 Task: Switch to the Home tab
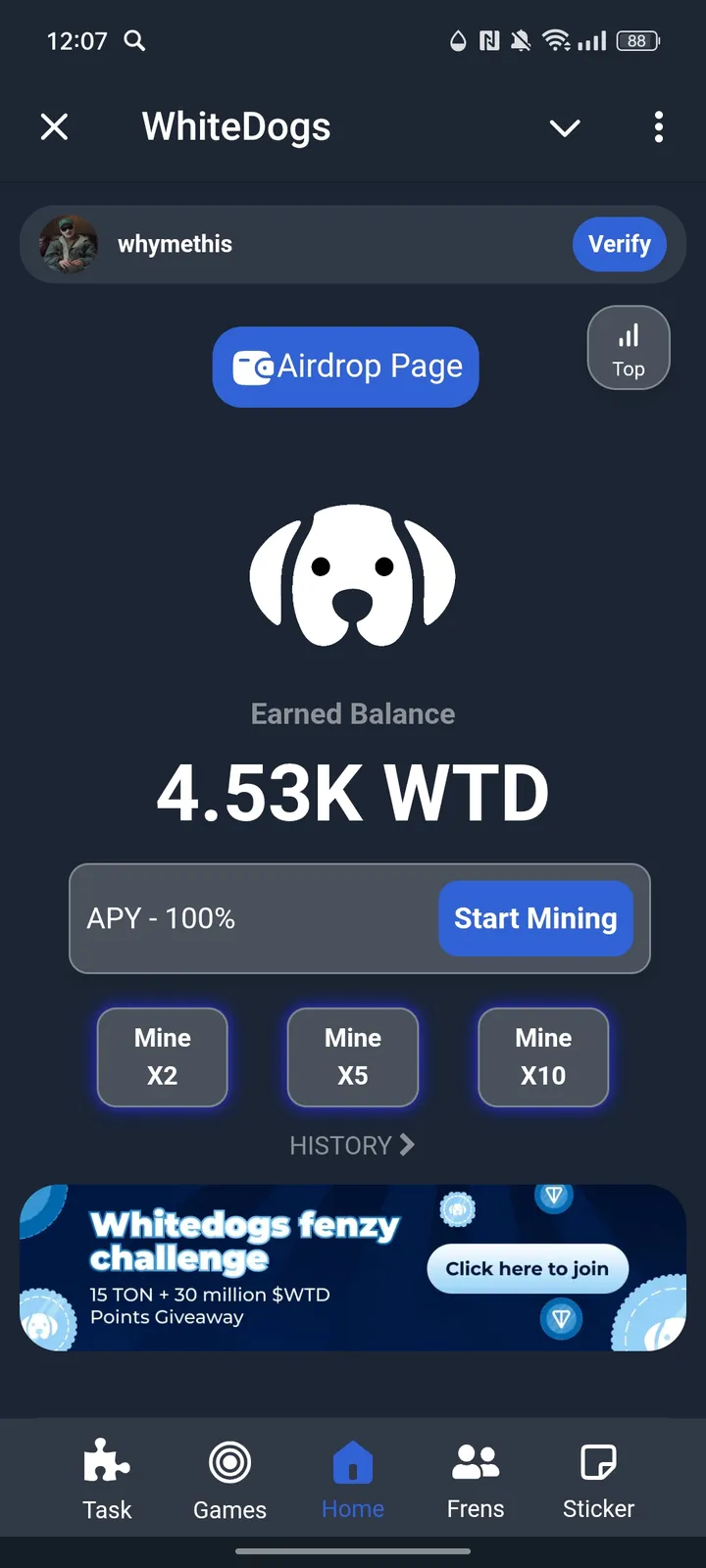[x=352, y=1480]
